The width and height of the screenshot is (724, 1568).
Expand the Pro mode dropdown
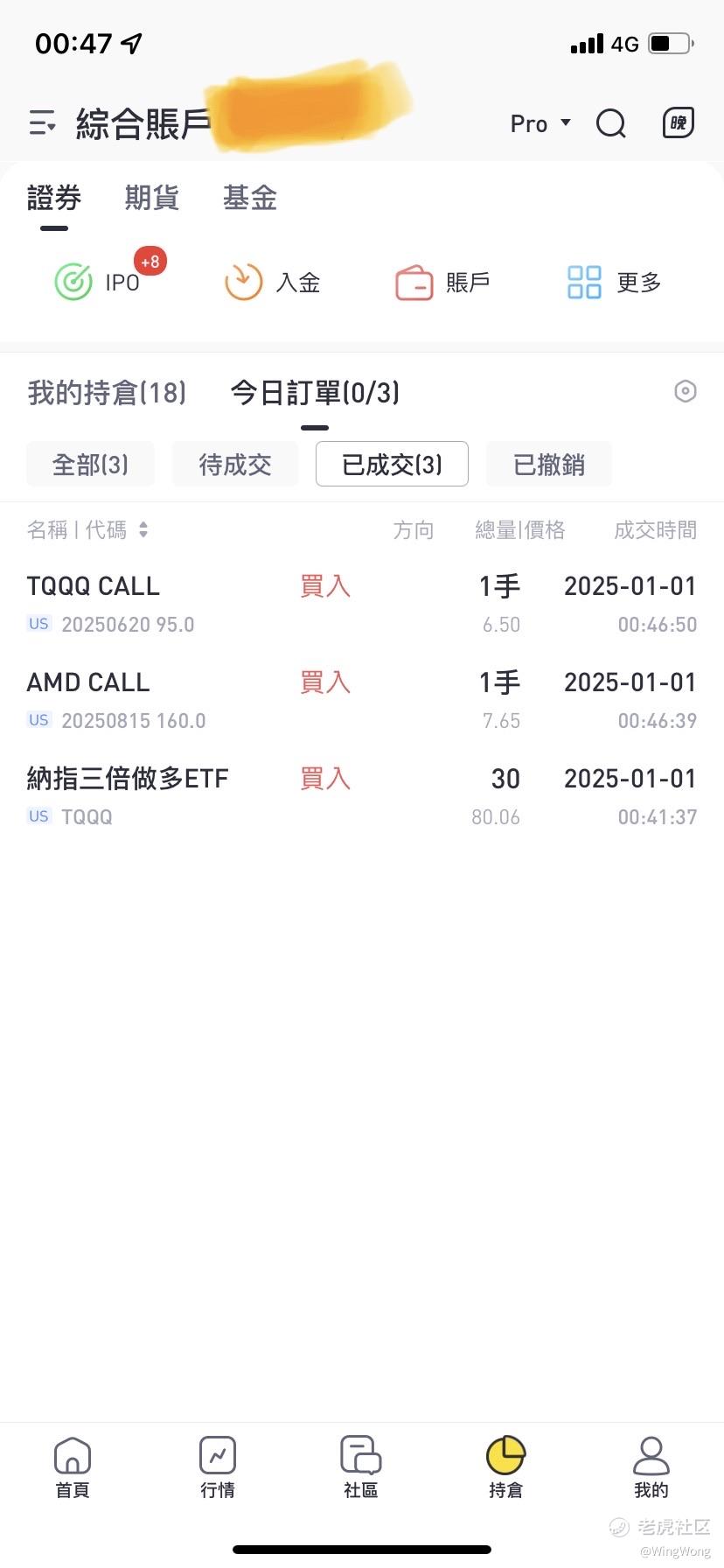pyautogui.click(x=540, y=123)
